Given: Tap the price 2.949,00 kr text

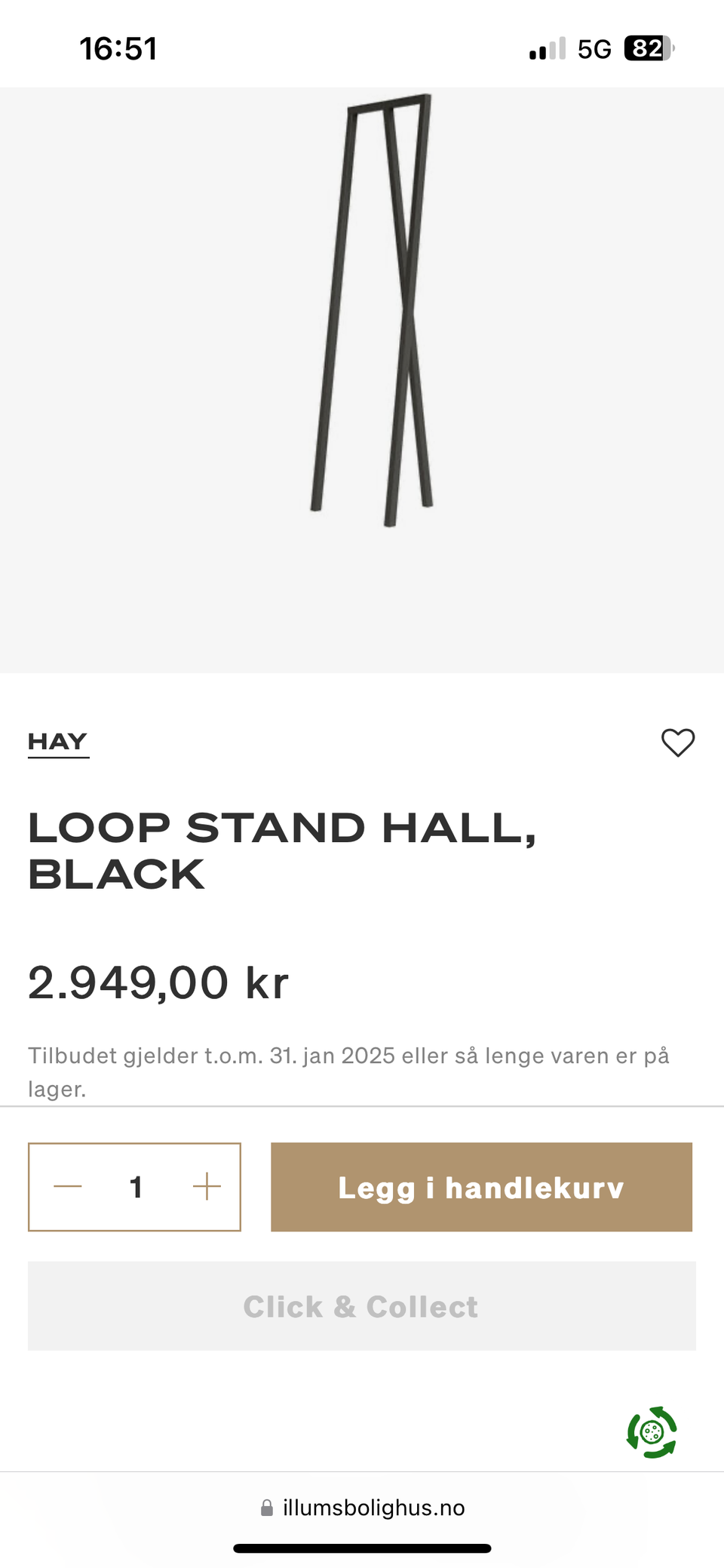Looking at the screenshot, I should click(x=158, y=981).
